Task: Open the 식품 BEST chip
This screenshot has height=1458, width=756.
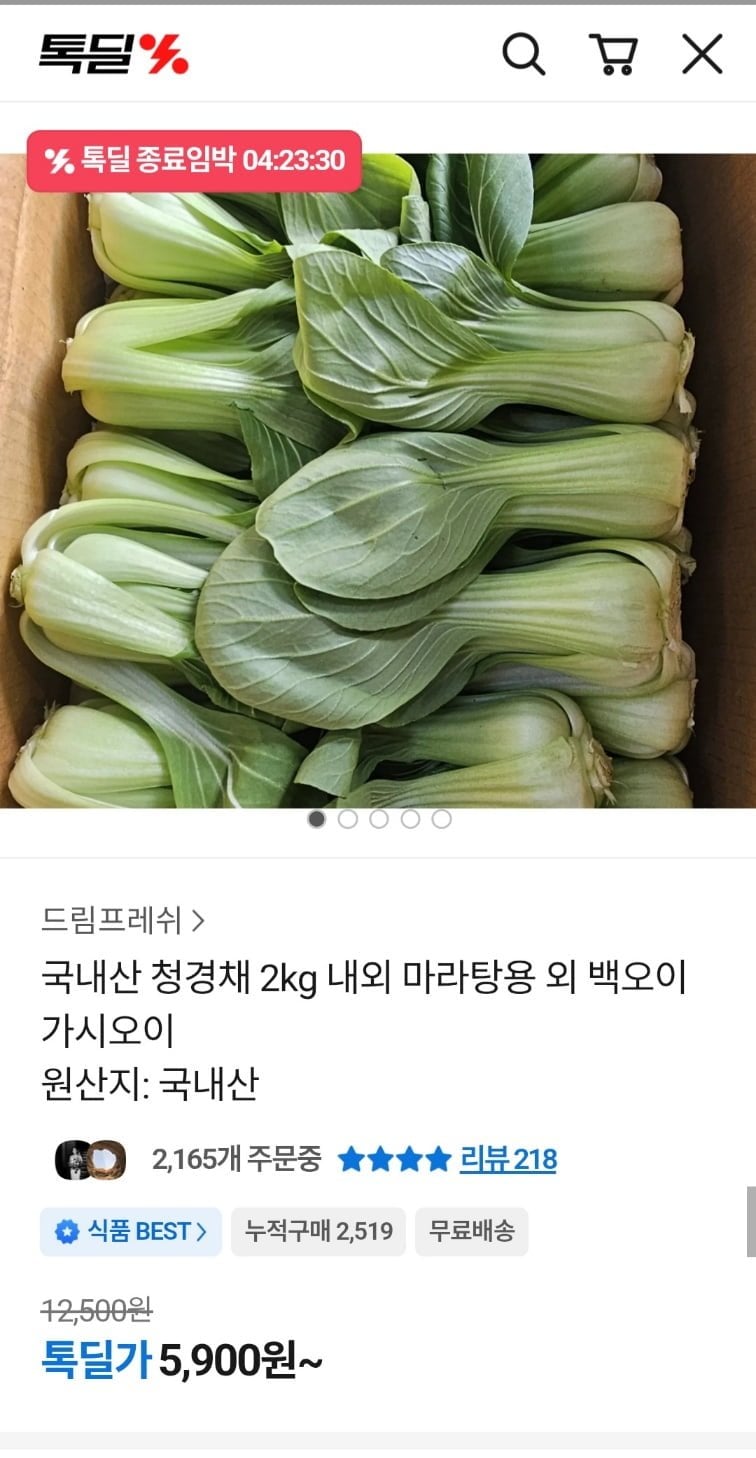Action: point(131,1231)
